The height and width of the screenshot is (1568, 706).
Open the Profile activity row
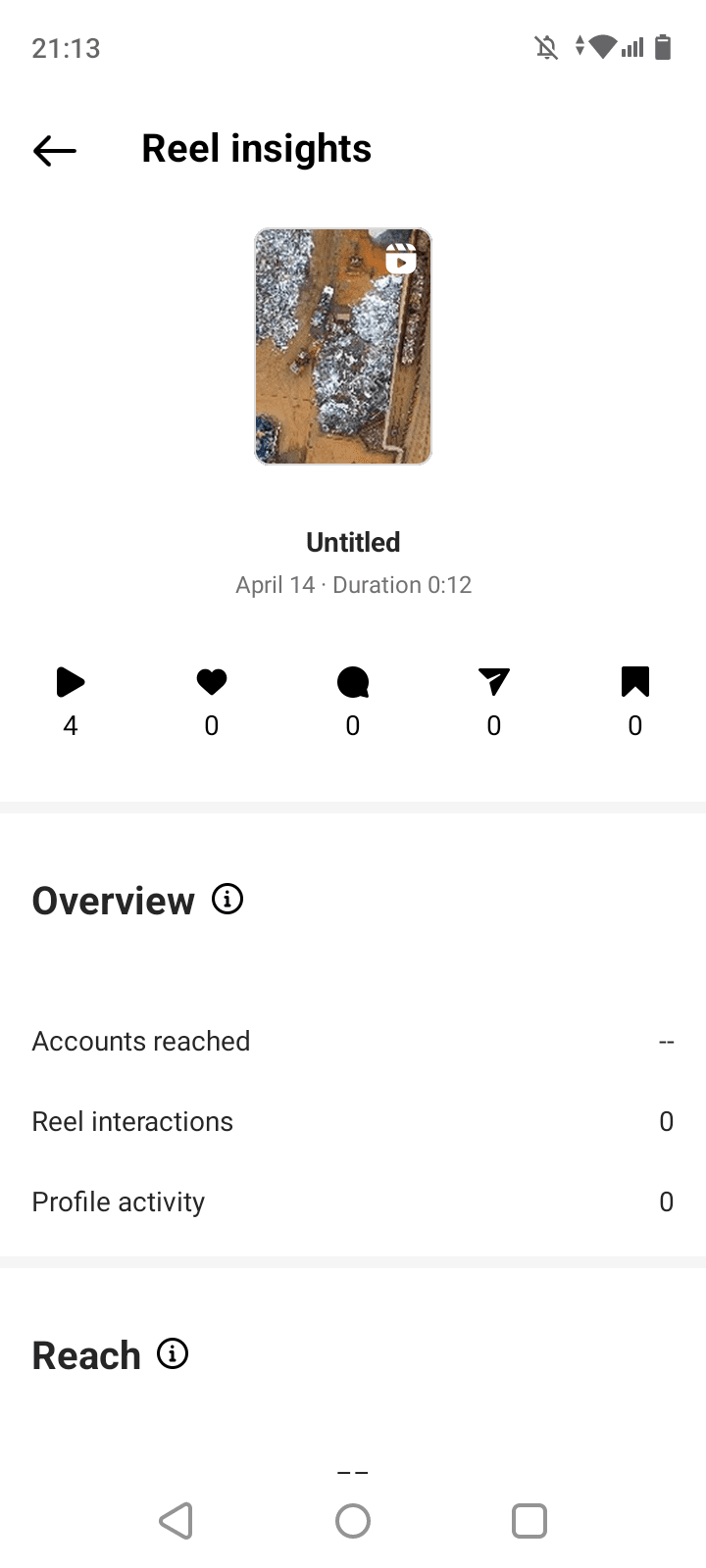(x=353, y=1201)
